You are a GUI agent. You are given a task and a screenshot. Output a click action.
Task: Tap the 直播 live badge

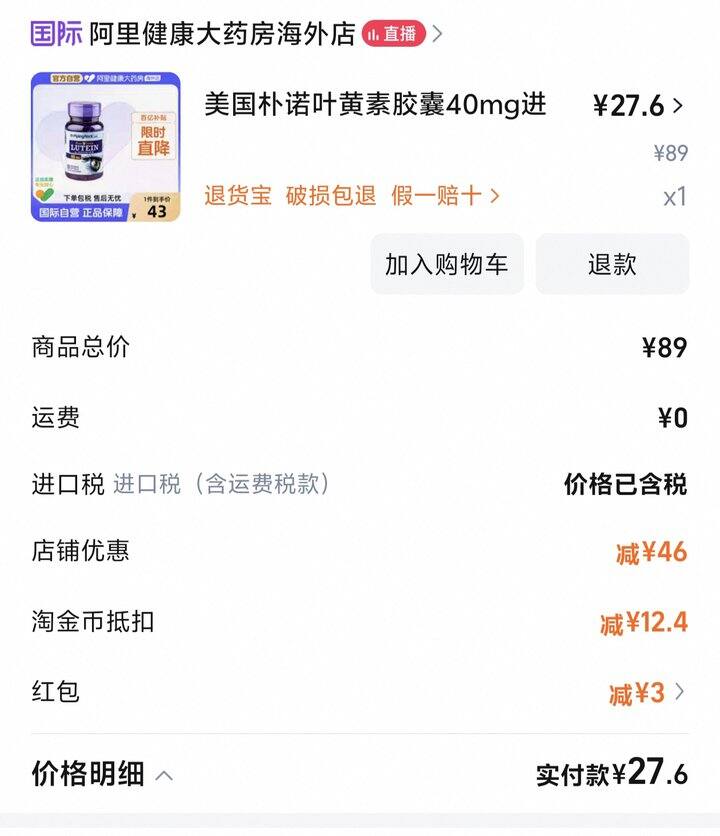pos(393,34)
